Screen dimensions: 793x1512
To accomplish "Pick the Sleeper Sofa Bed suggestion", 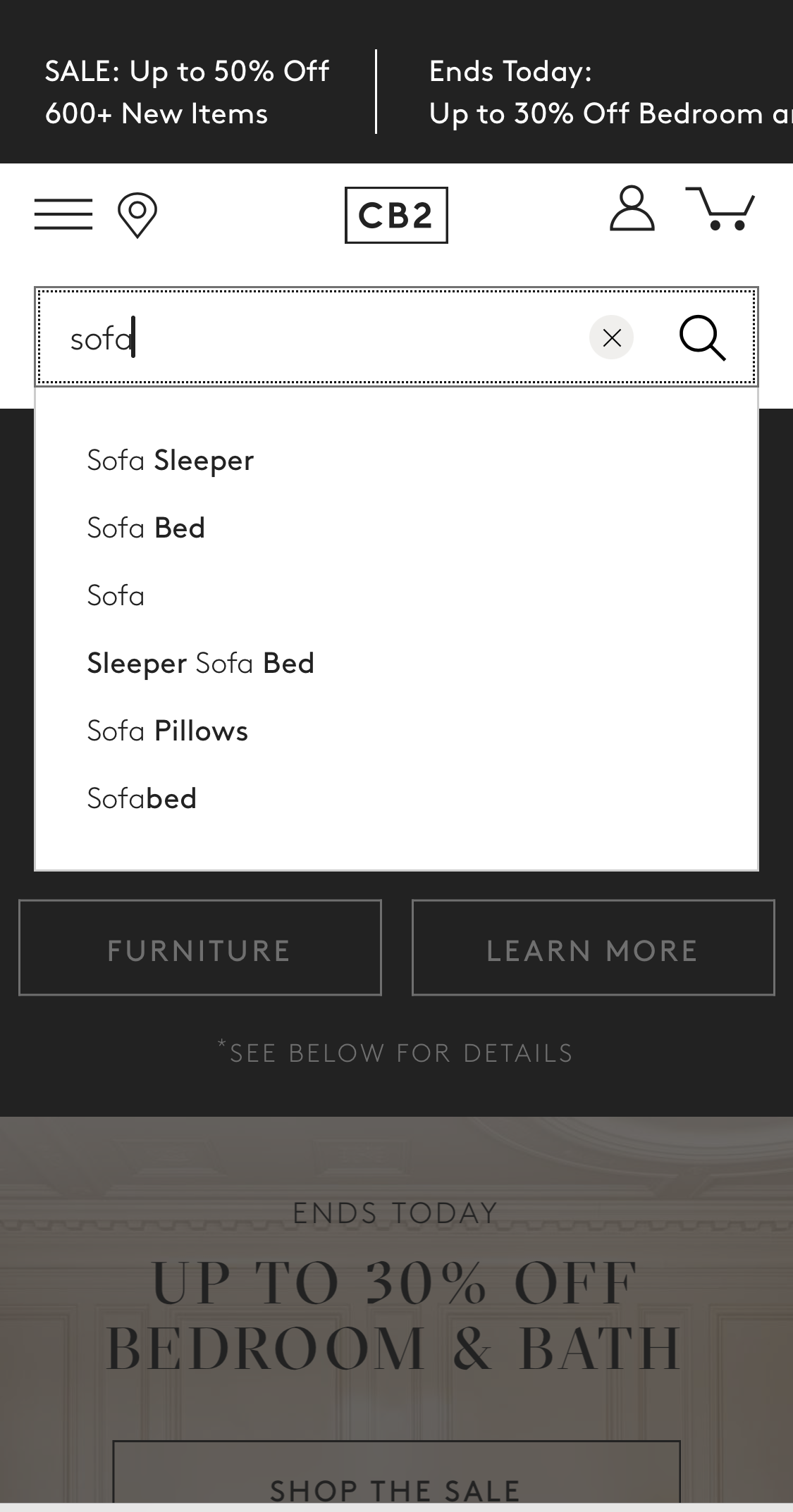I will 200,662.
